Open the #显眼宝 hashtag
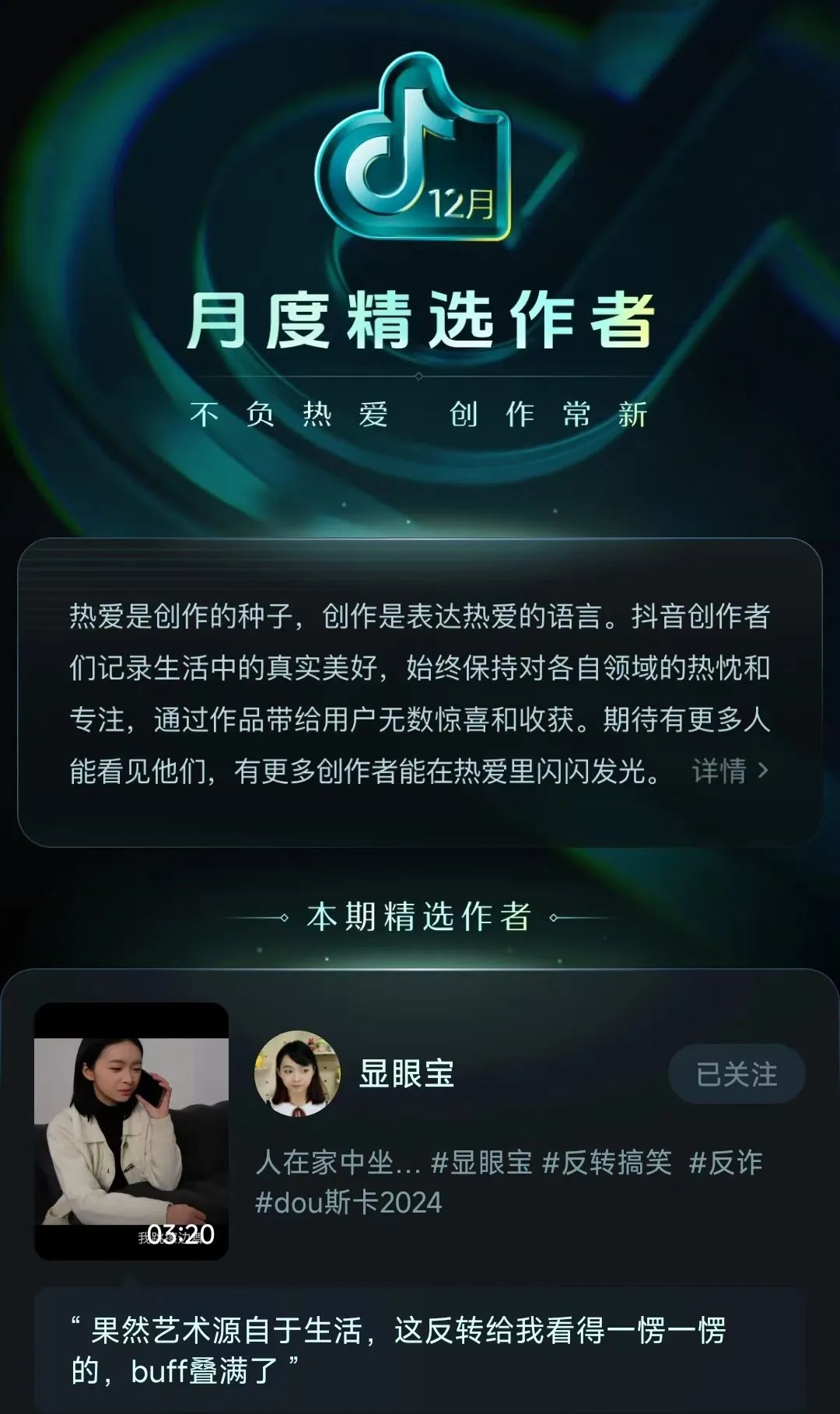 [481, 1163]
